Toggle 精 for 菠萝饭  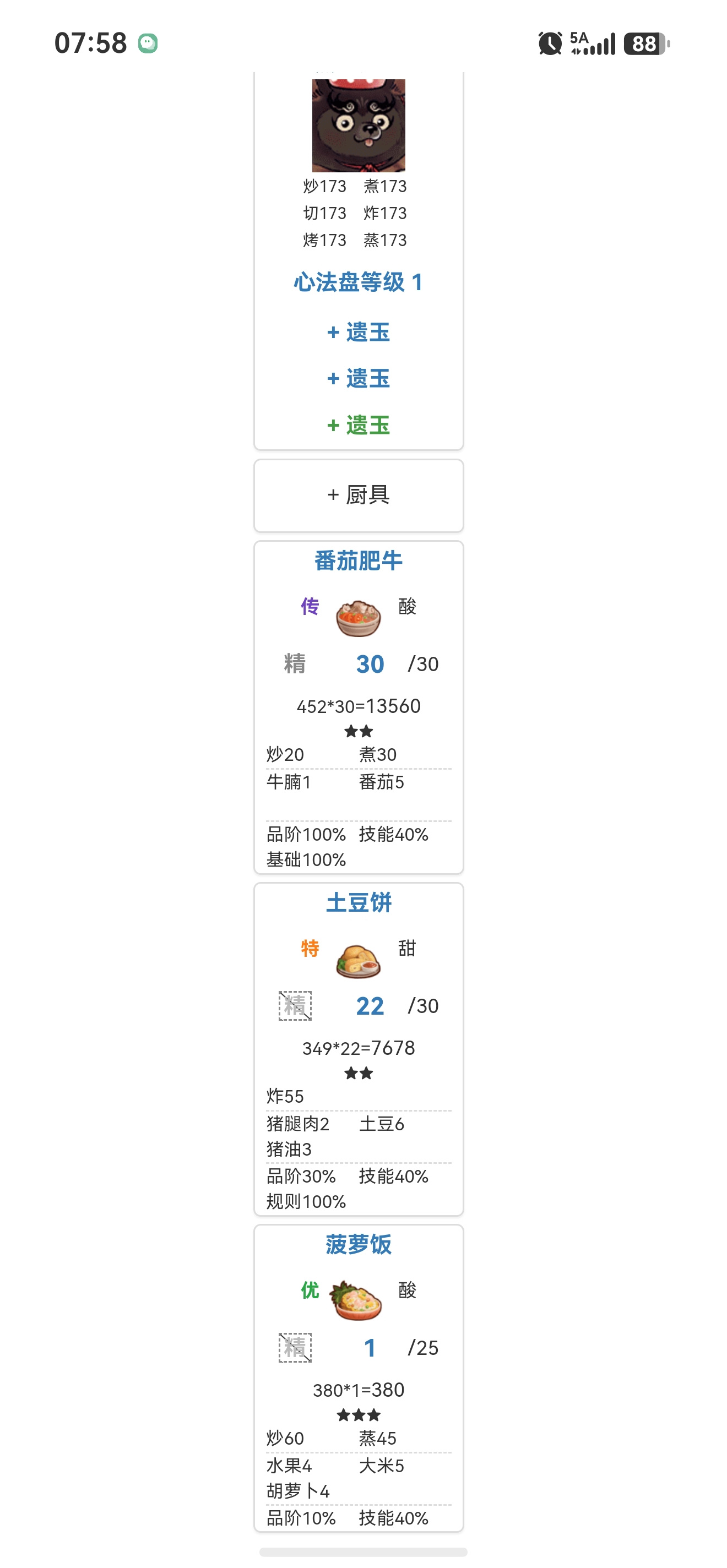(295, 1348)
